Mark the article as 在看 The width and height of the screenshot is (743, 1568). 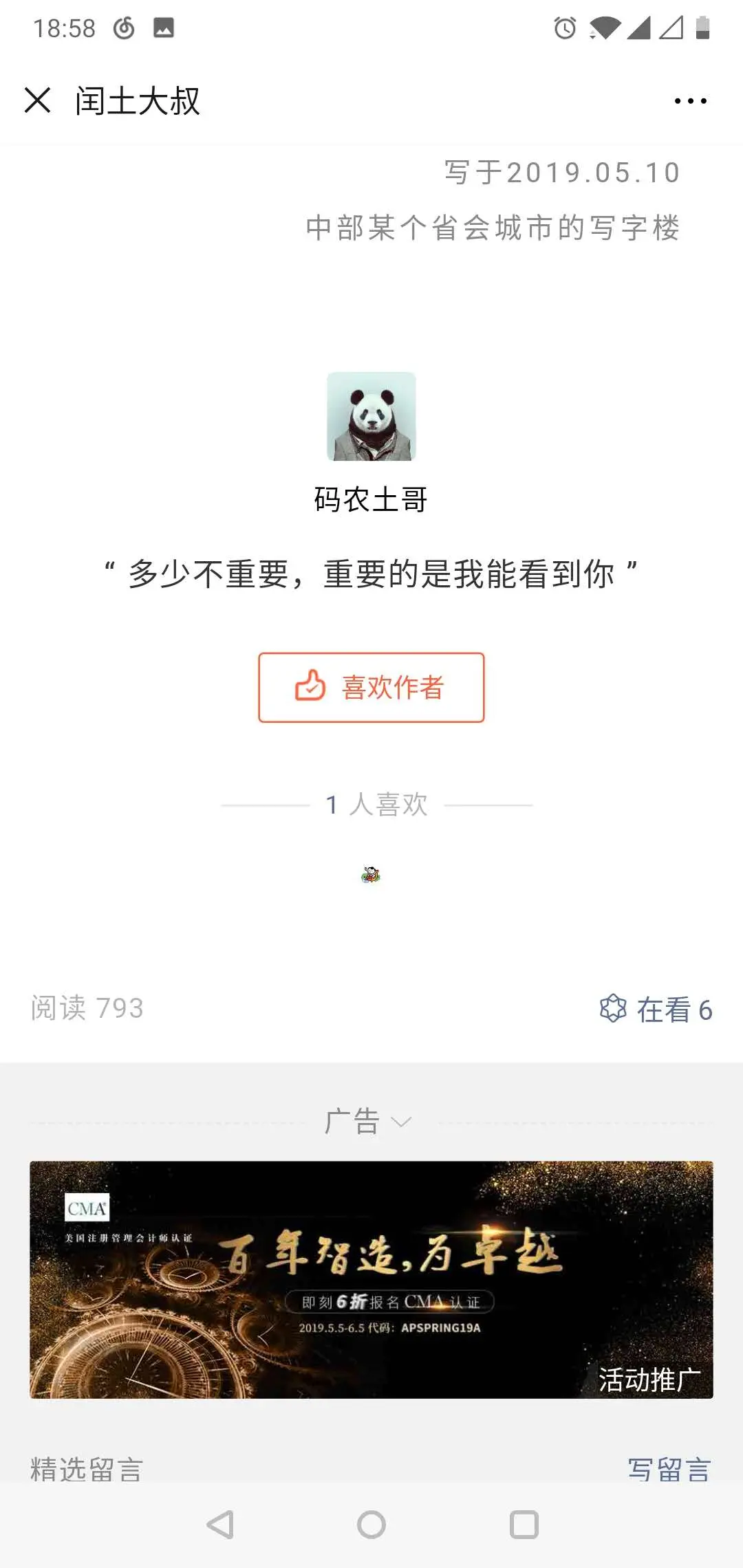tap(656, 1010)
